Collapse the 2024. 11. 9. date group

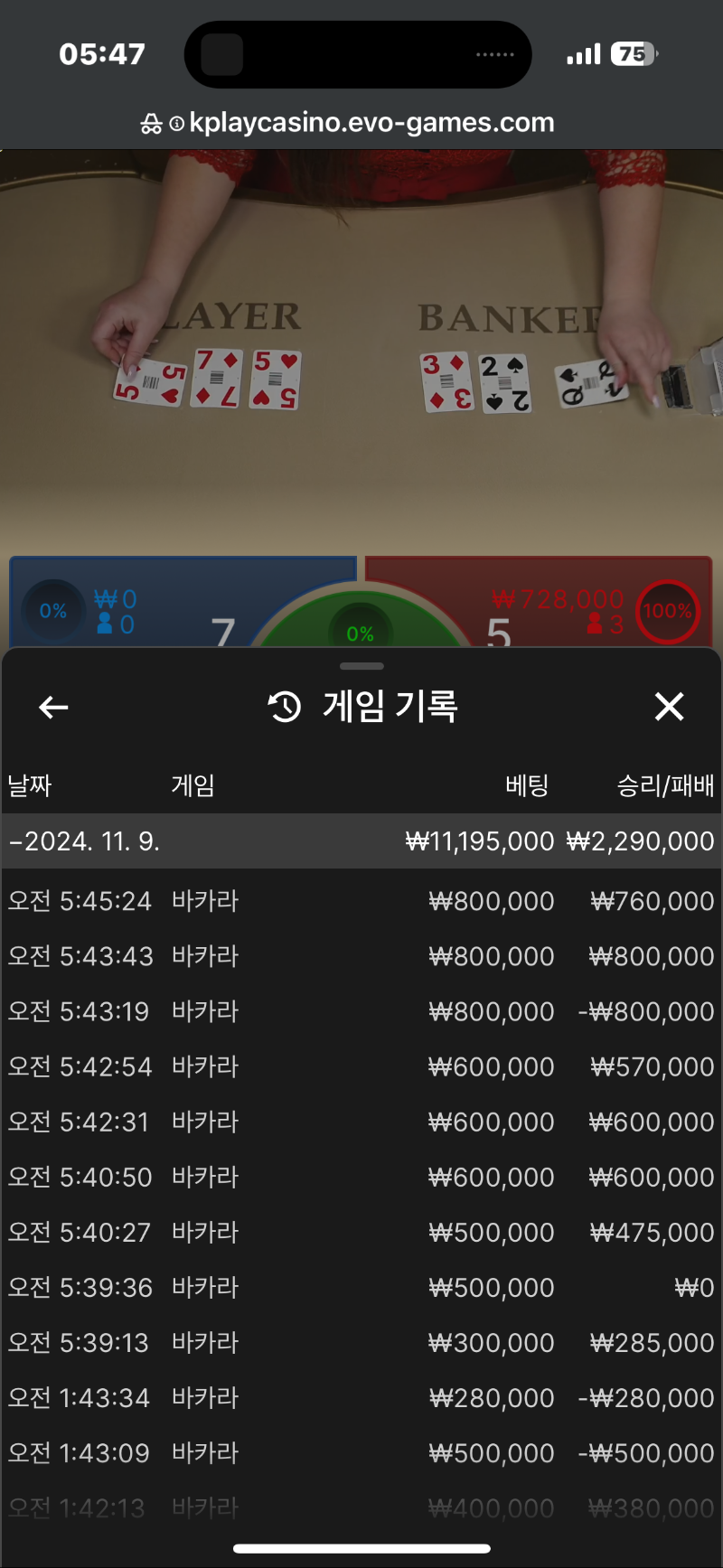pyautogui.click(x=361, y=841)
